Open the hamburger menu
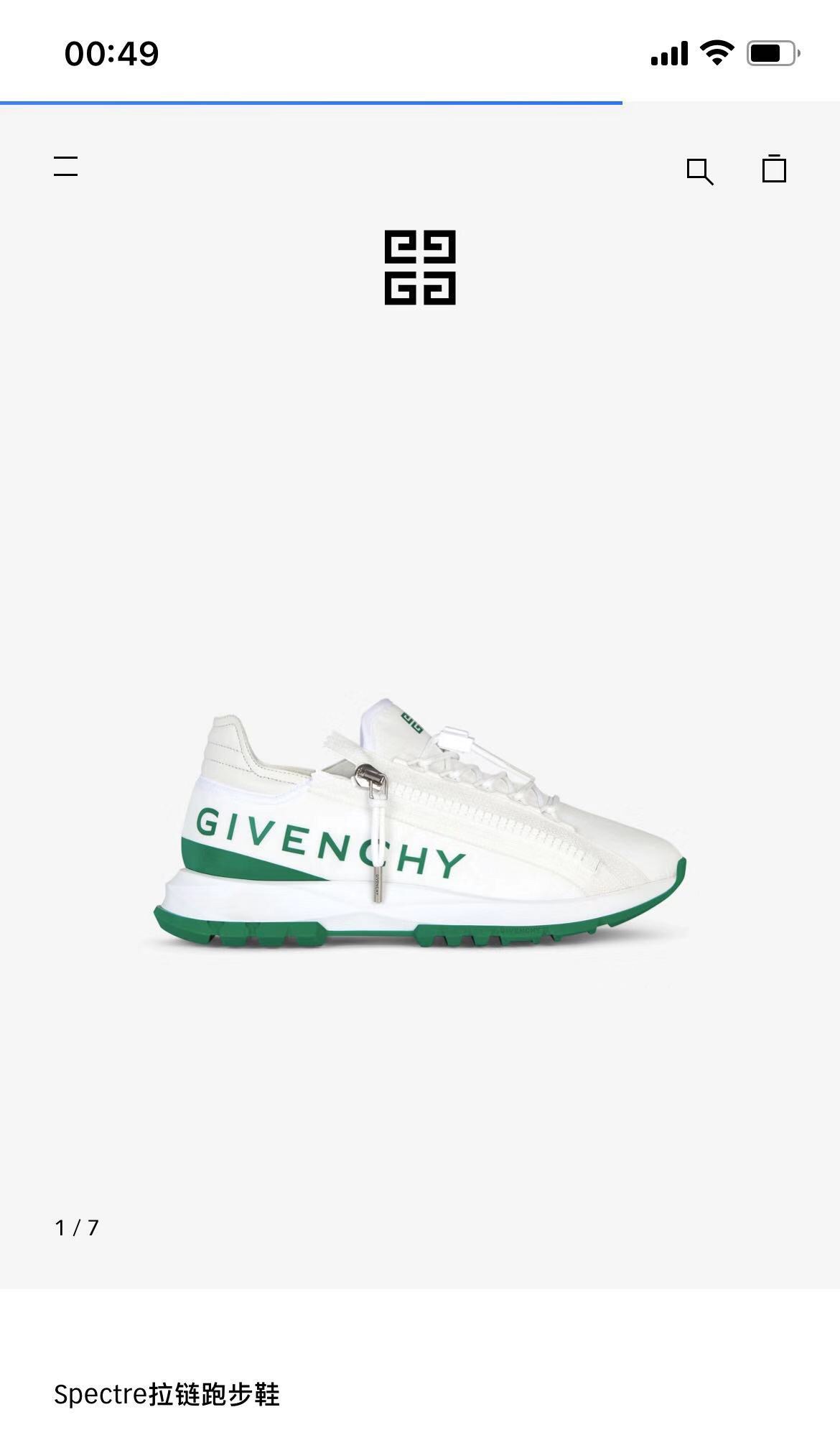This screenshot has width=840, height=1430. point(65,166)
